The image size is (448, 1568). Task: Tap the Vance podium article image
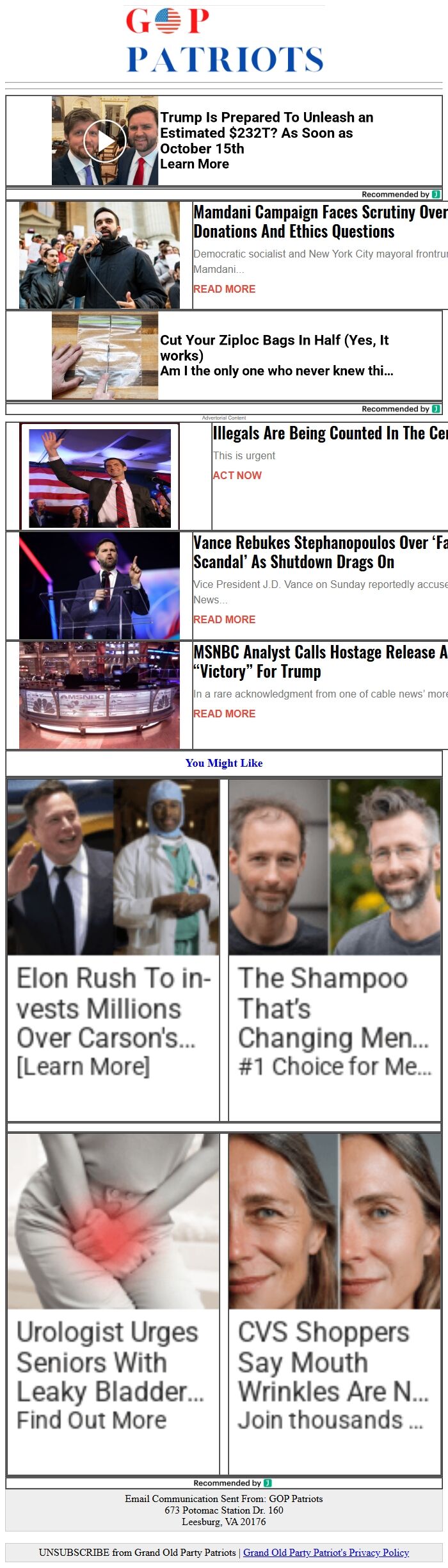point(99,585)
